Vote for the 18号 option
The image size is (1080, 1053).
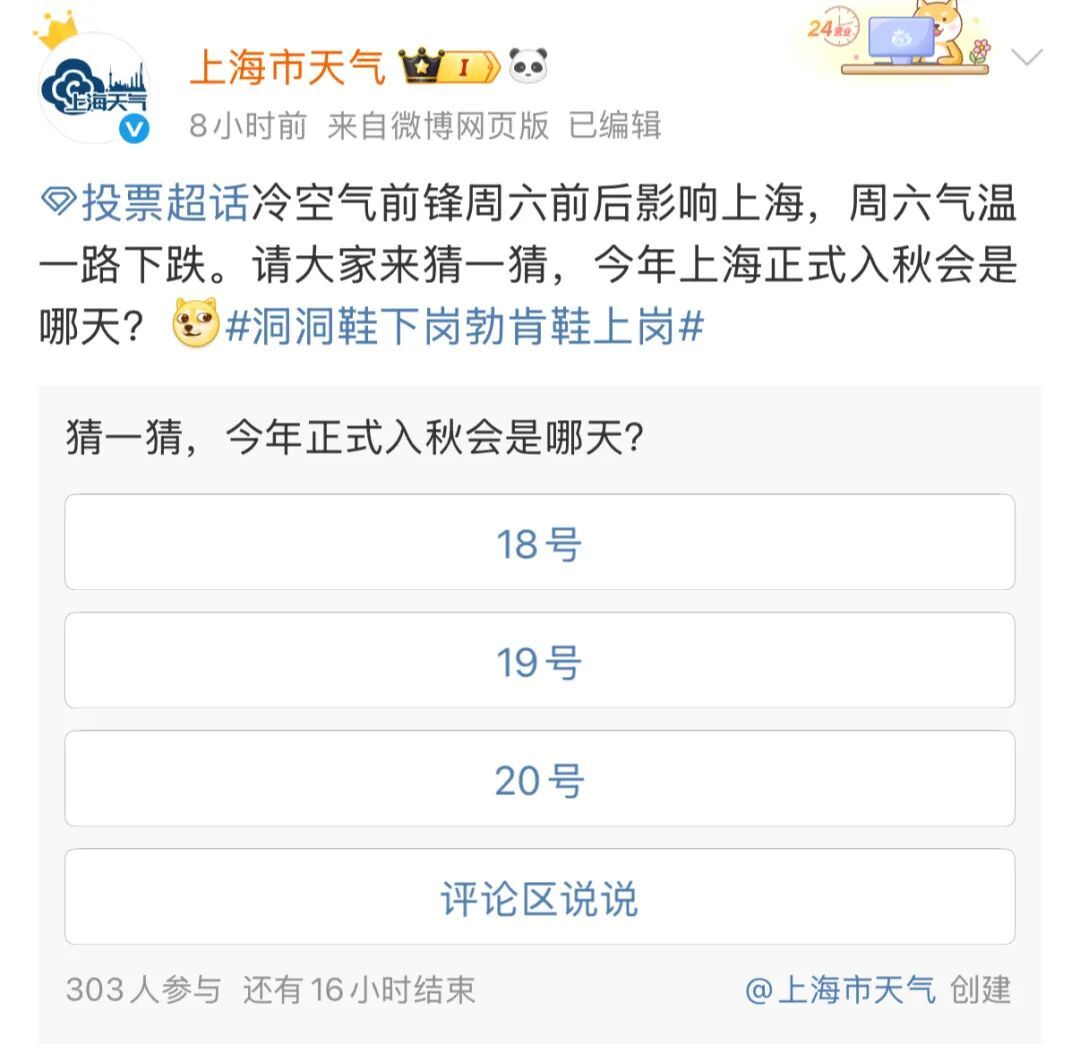click(x=539, y=543)
